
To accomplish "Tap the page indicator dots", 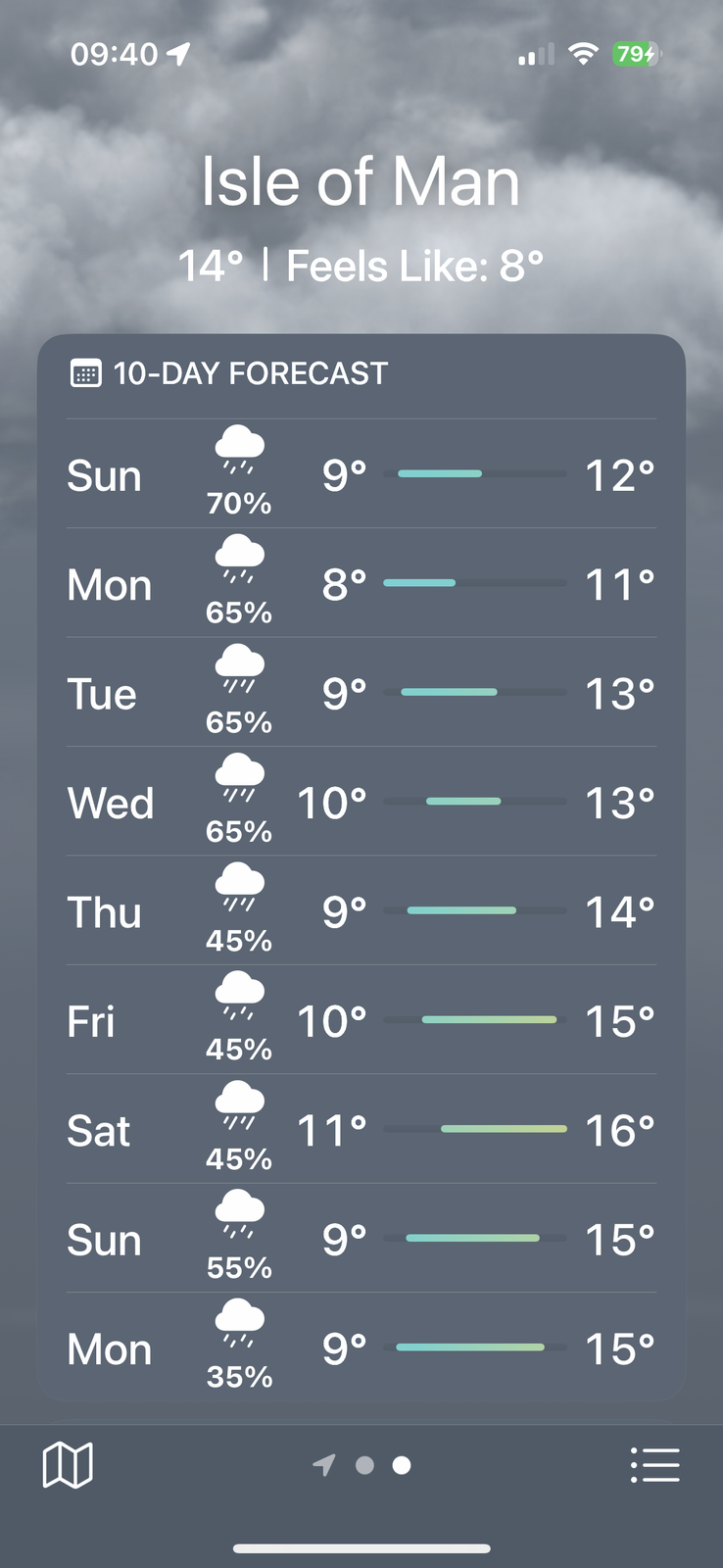I will (362, 1465).
